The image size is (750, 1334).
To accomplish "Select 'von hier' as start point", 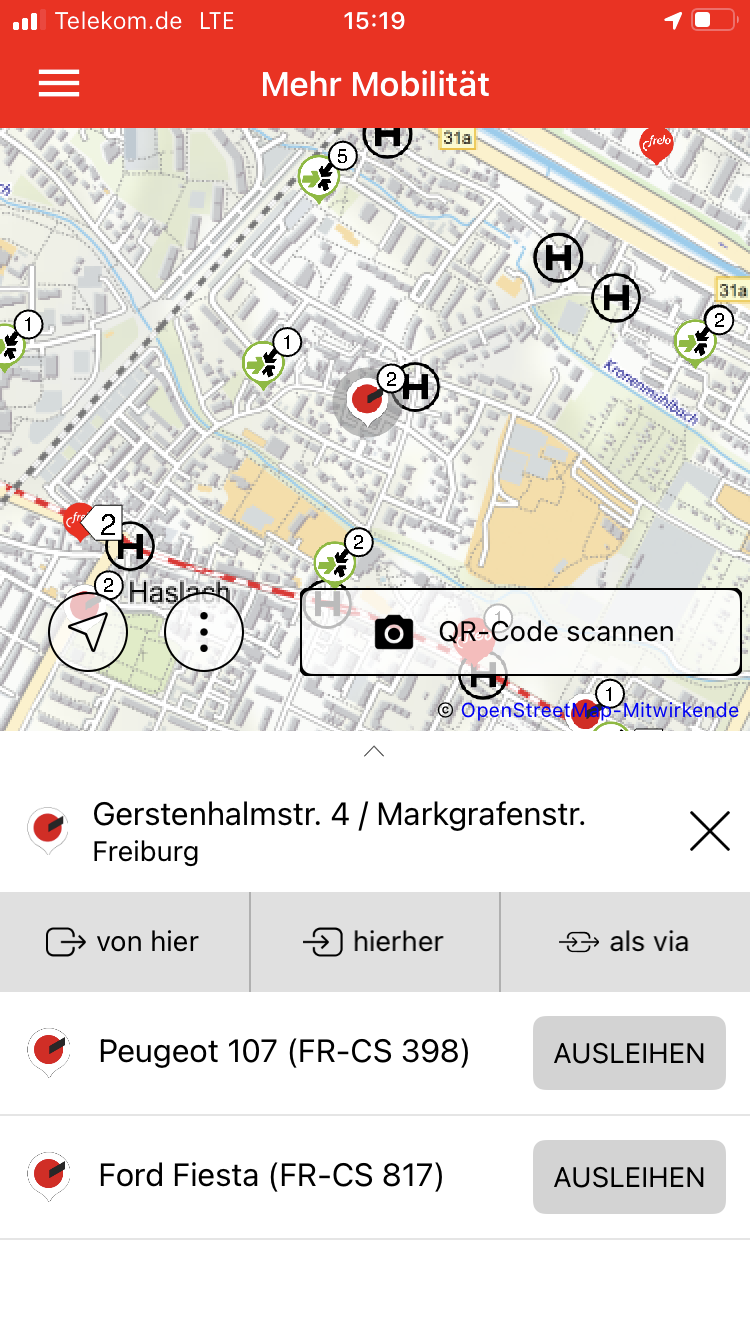I will click(x=124, y=942).
